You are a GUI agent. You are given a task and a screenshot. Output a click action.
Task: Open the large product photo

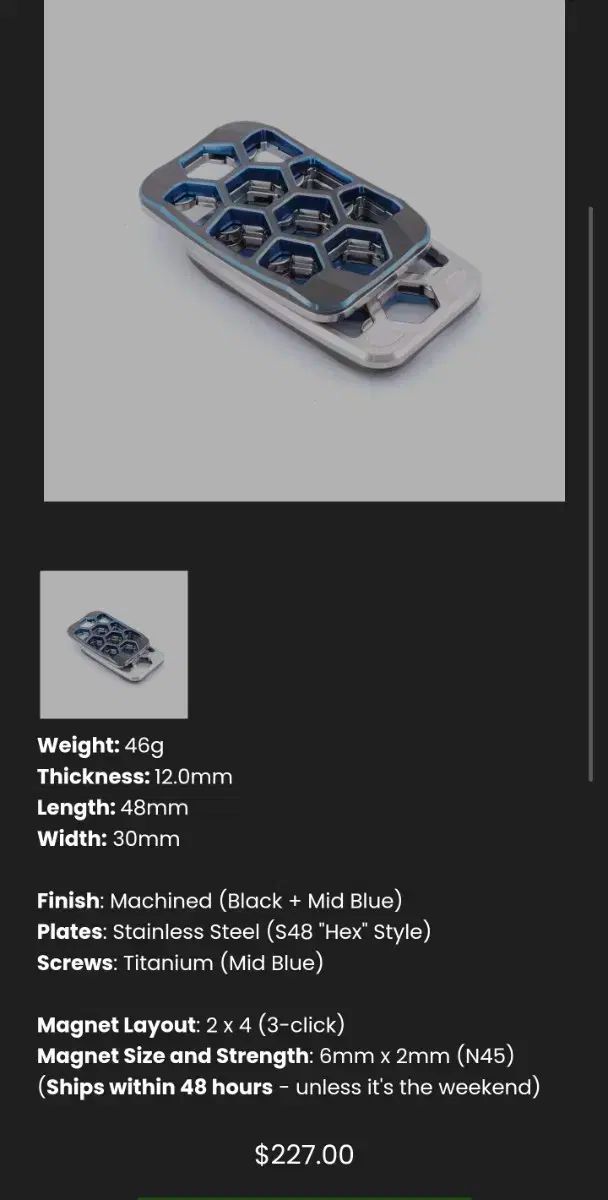(304, 250)
